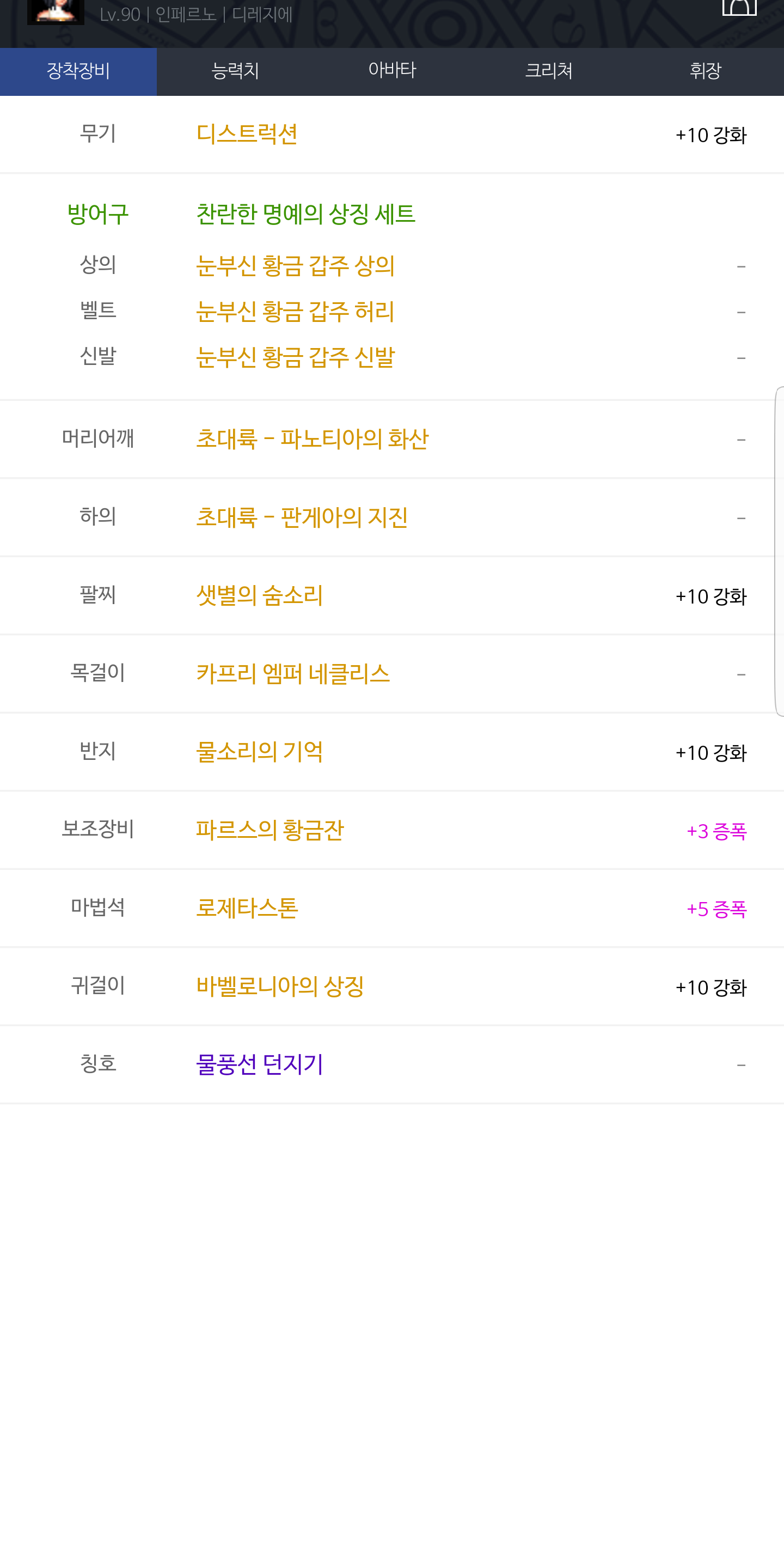View ring item 물소리의 기억
Viewport: 784px width, 1559px height.
pos(260,752)
